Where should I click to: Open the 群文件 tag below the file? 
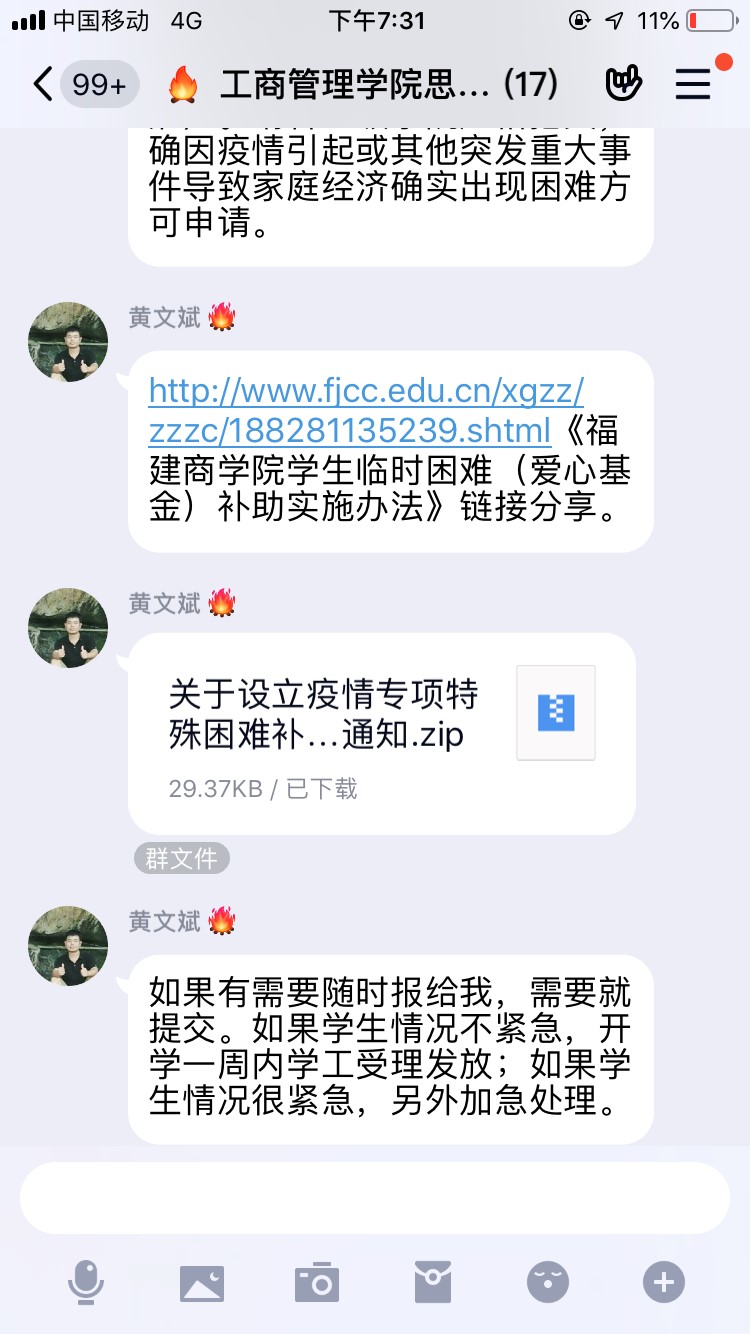[181, 858]
